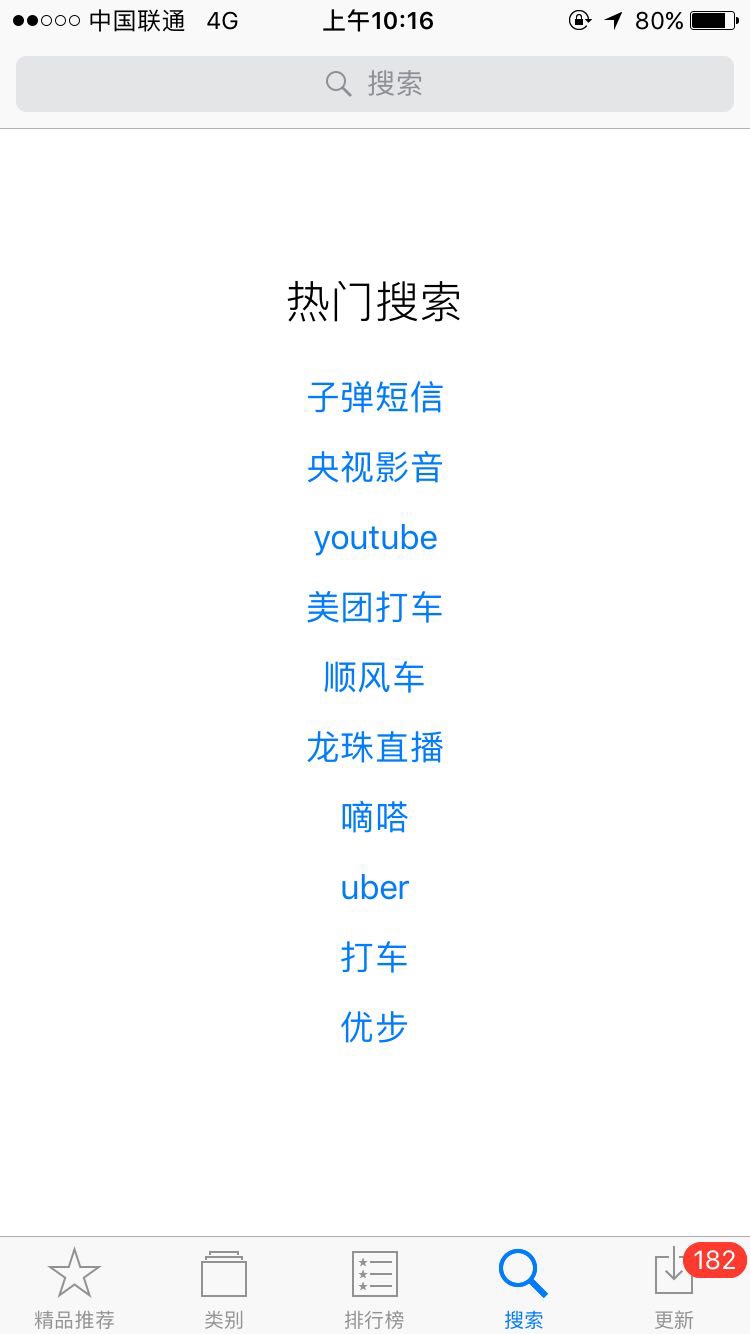
Task: Open trending search 美团打车
Action: click(375, 608)
